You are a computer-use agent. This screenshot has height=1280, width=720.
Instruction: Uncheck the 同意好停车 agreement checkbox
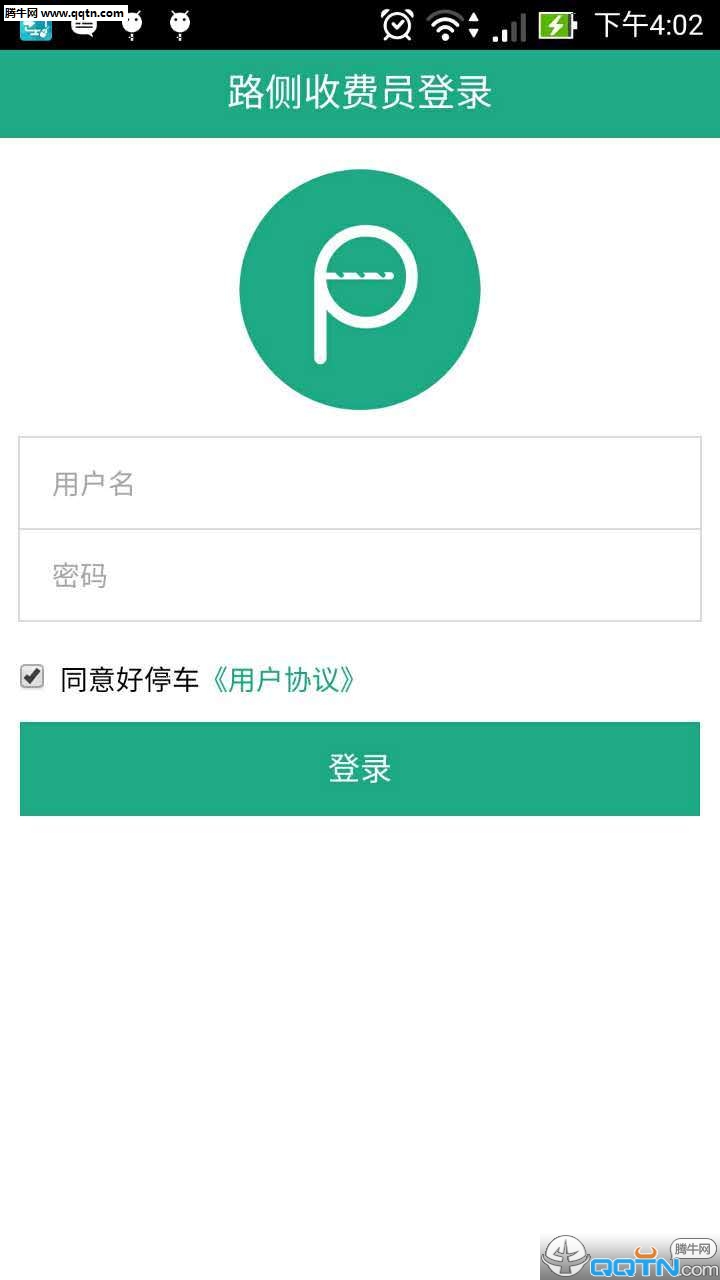pos(32,677)
